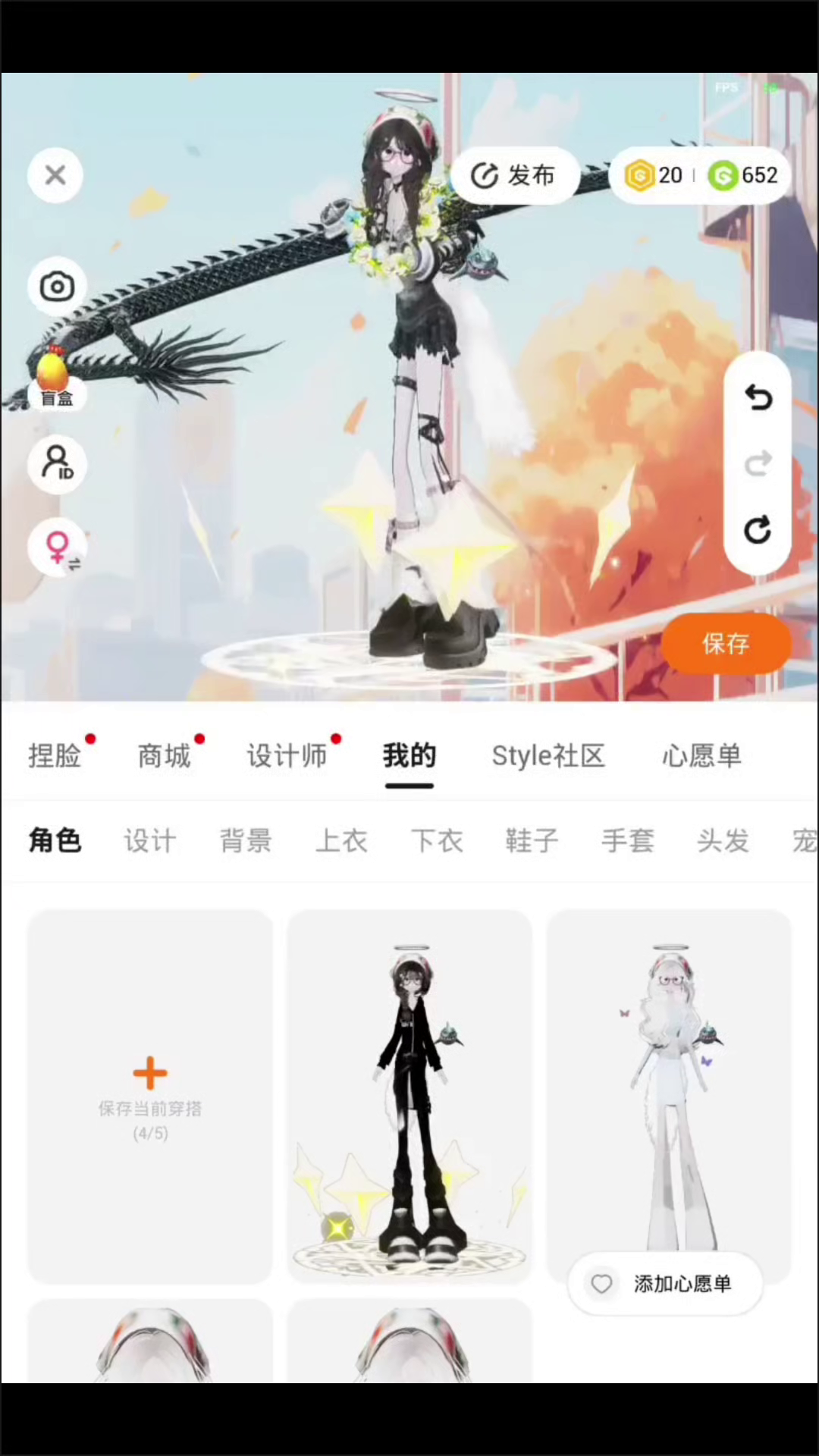Add to wishlist via 添加心愿单

[665, 1284]
